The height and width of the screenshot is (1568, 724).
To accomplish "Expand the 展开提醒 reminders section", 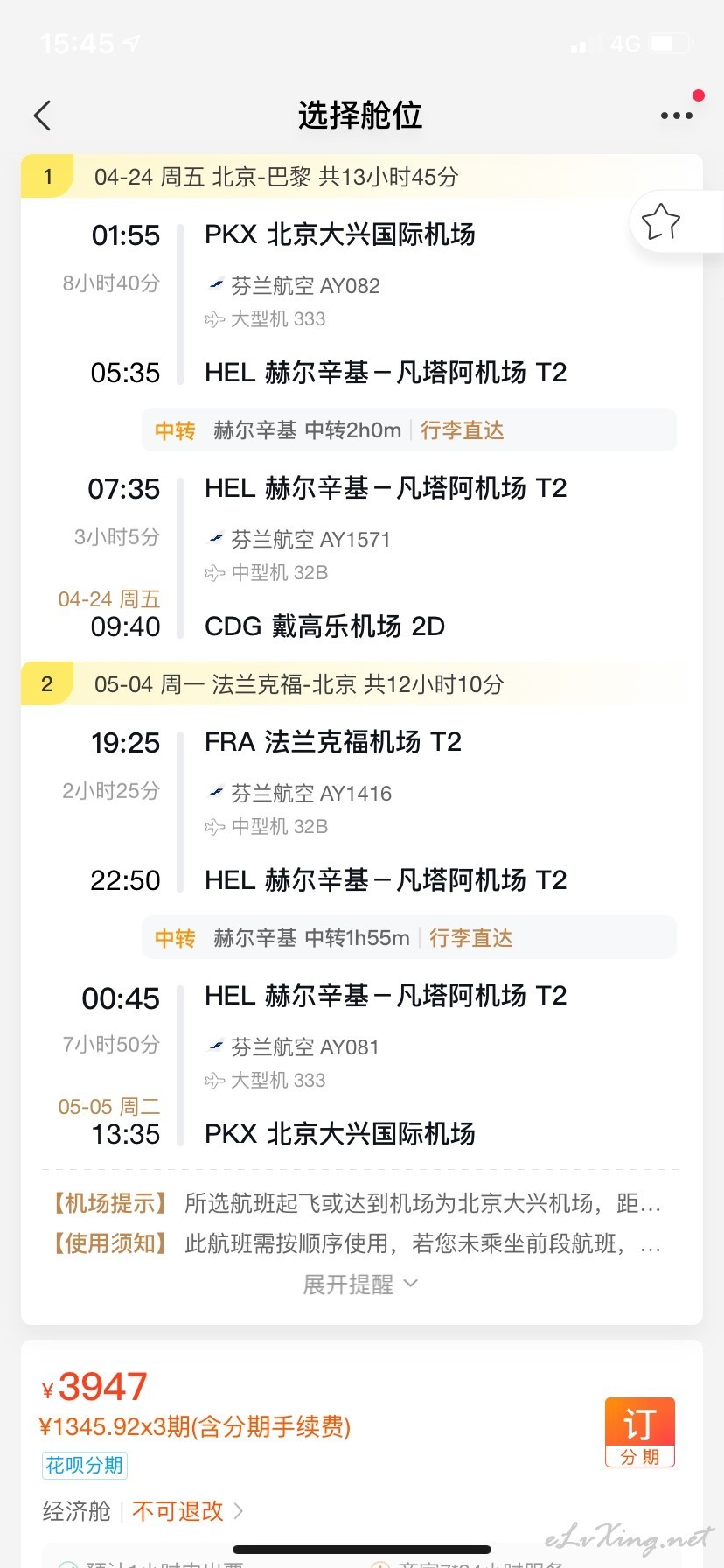I will (x=360, y=1284).
